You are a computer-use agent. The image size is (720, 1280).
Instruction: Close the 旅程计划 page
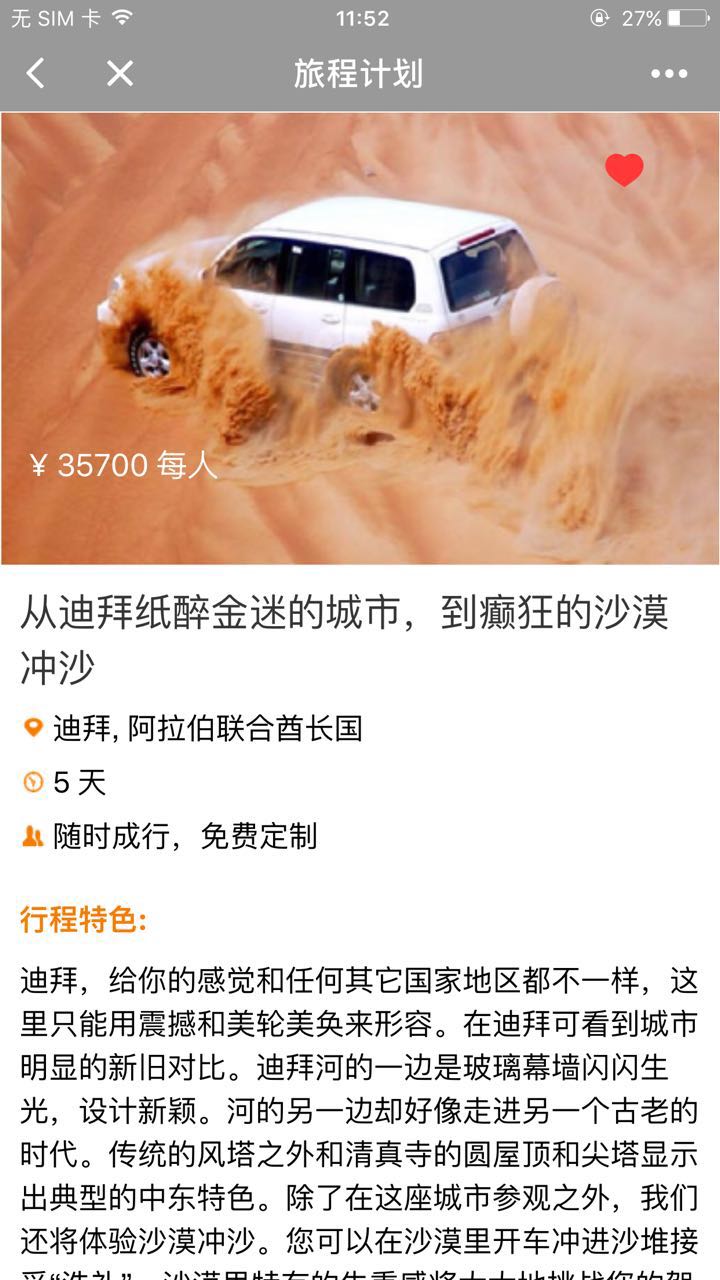(120, 73)
